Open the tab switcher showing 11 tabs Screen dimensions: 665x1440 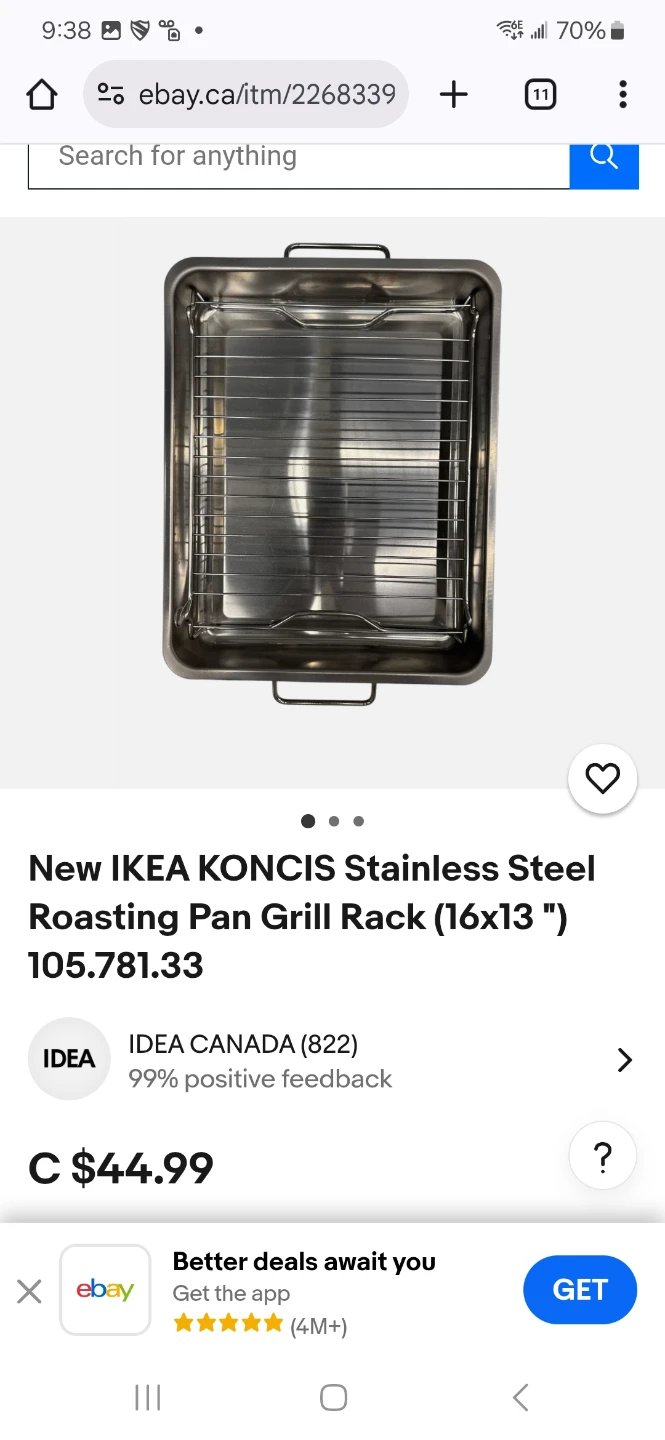click(x=540, y=95)
